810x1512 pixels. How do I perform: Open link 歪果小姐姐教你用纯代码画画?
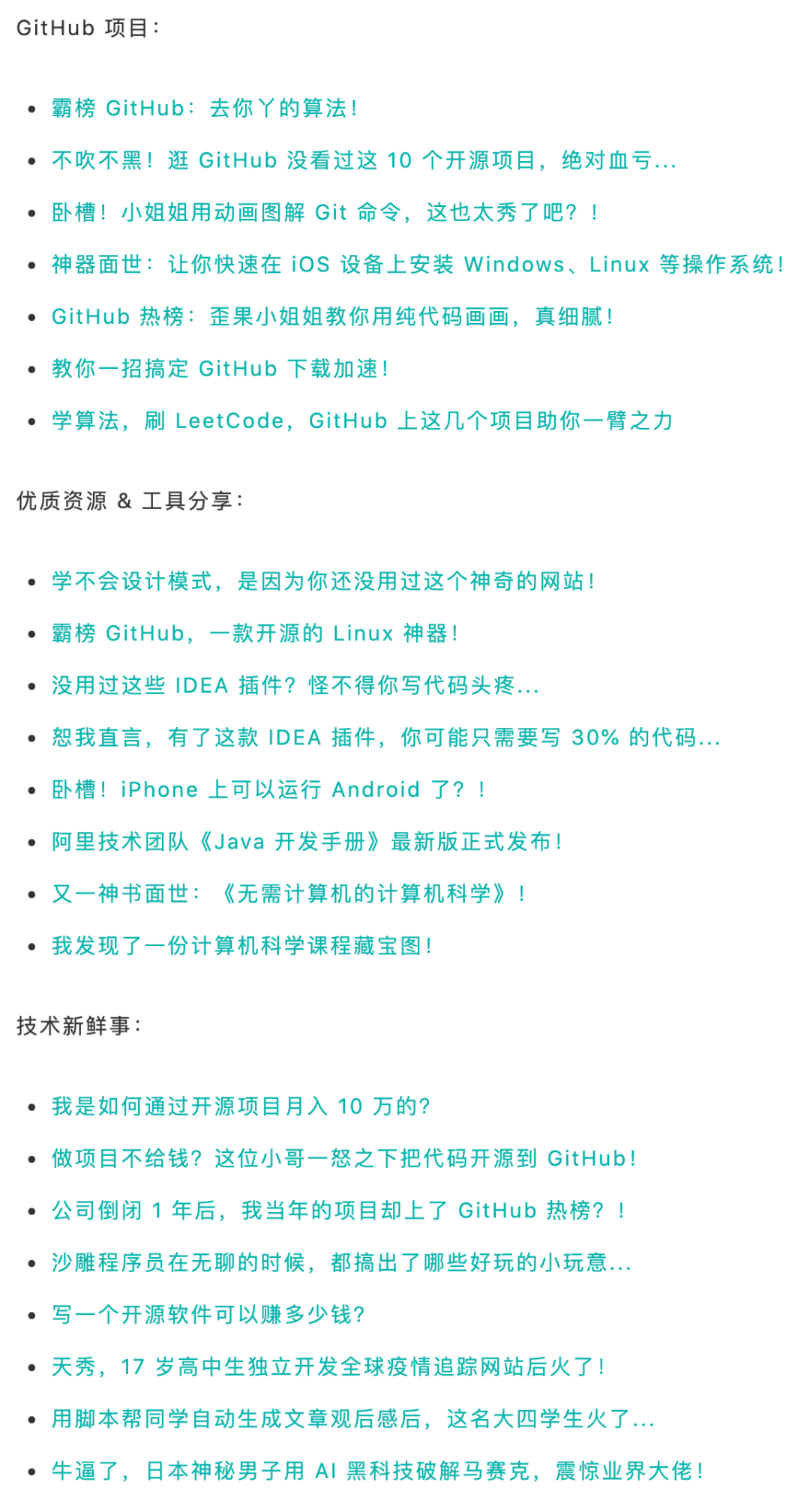(x=331, y=317)
